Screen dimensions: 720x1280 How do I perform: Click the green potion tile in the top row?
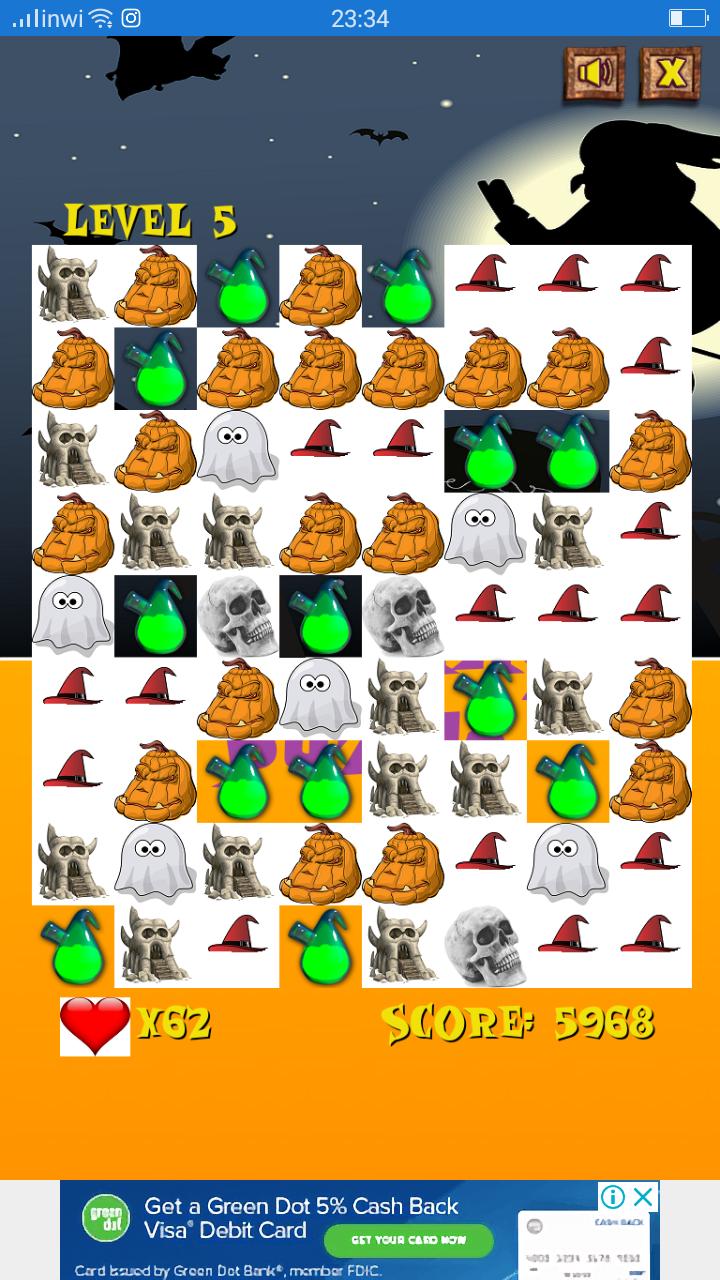238,287
